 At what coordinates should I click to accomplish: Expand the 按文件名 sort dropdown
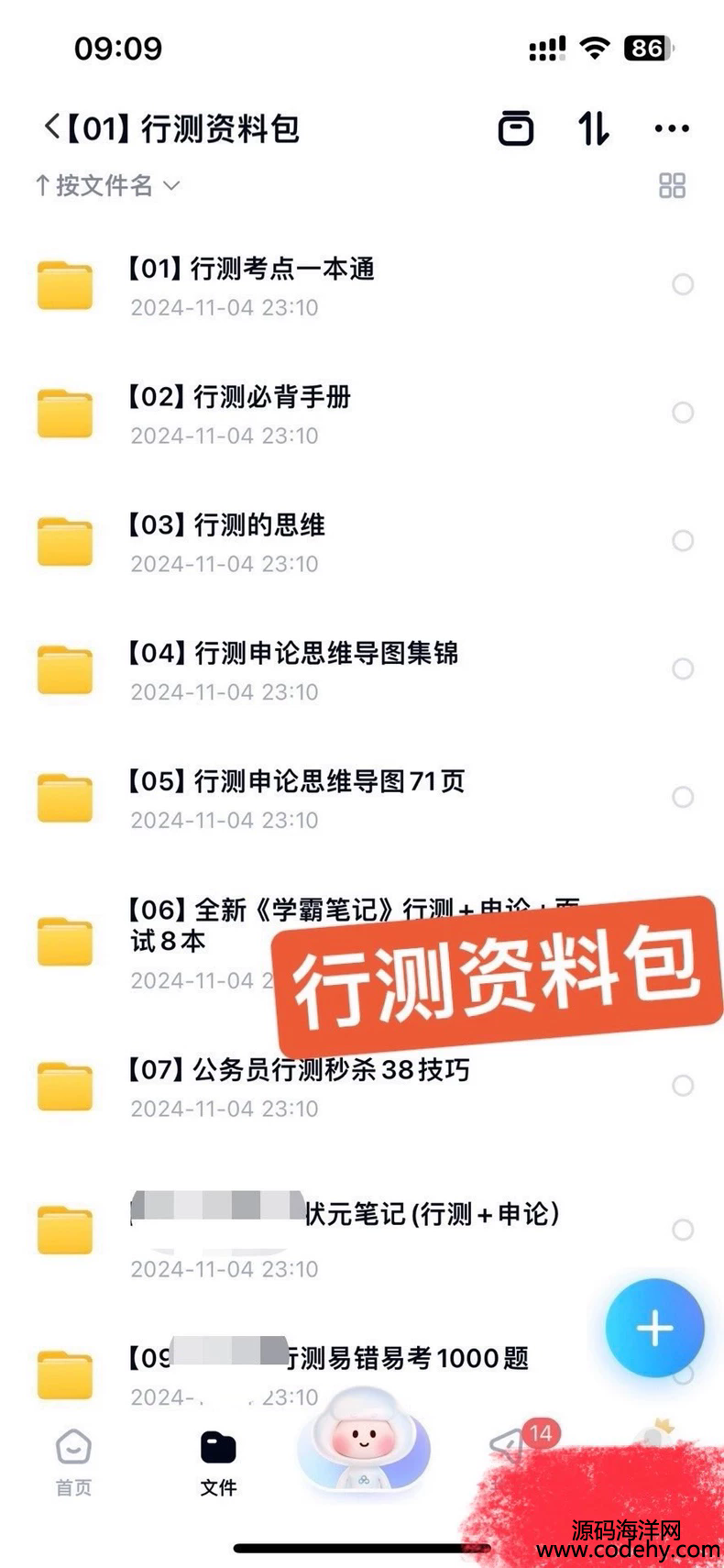point(108,186)
